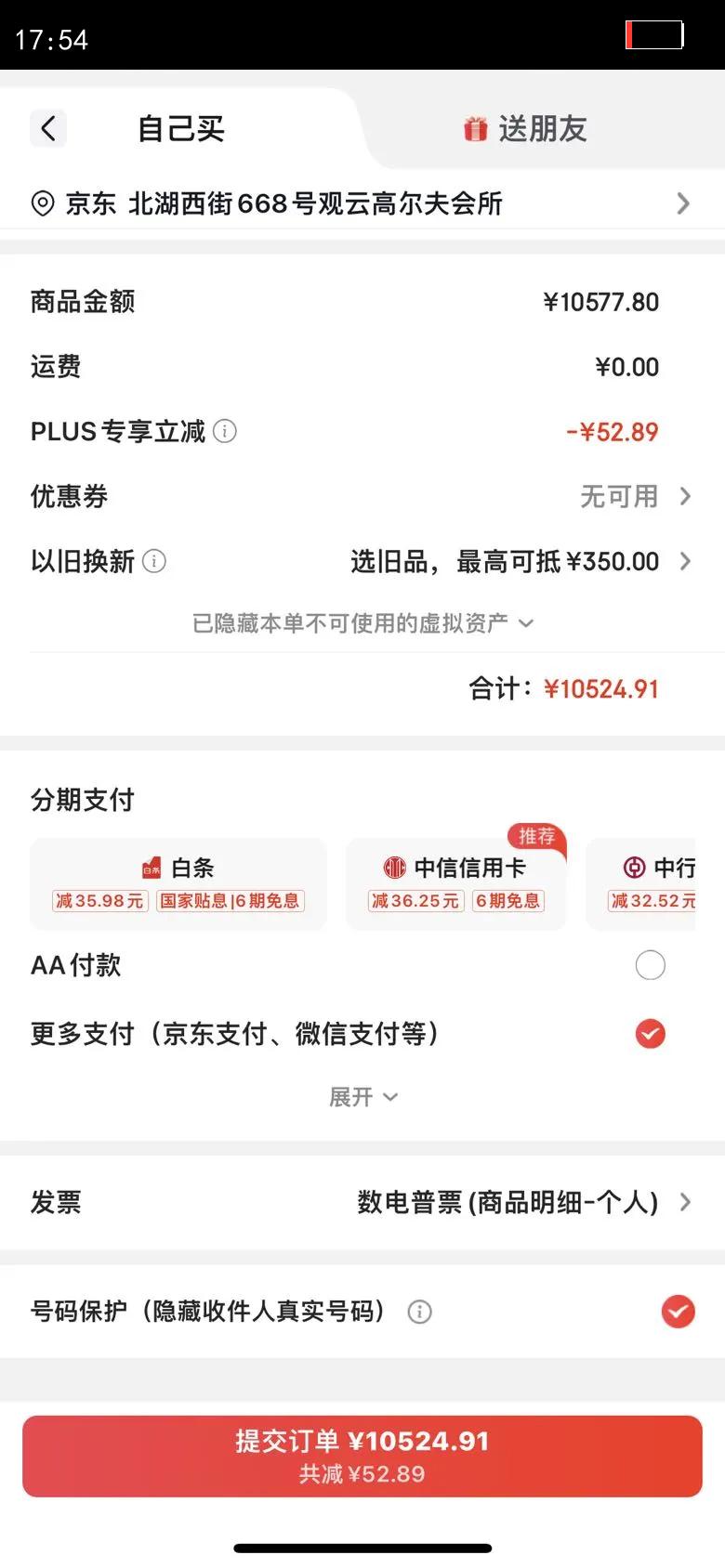Submit order with 提交订单 button

click(x=362, y=1456)
